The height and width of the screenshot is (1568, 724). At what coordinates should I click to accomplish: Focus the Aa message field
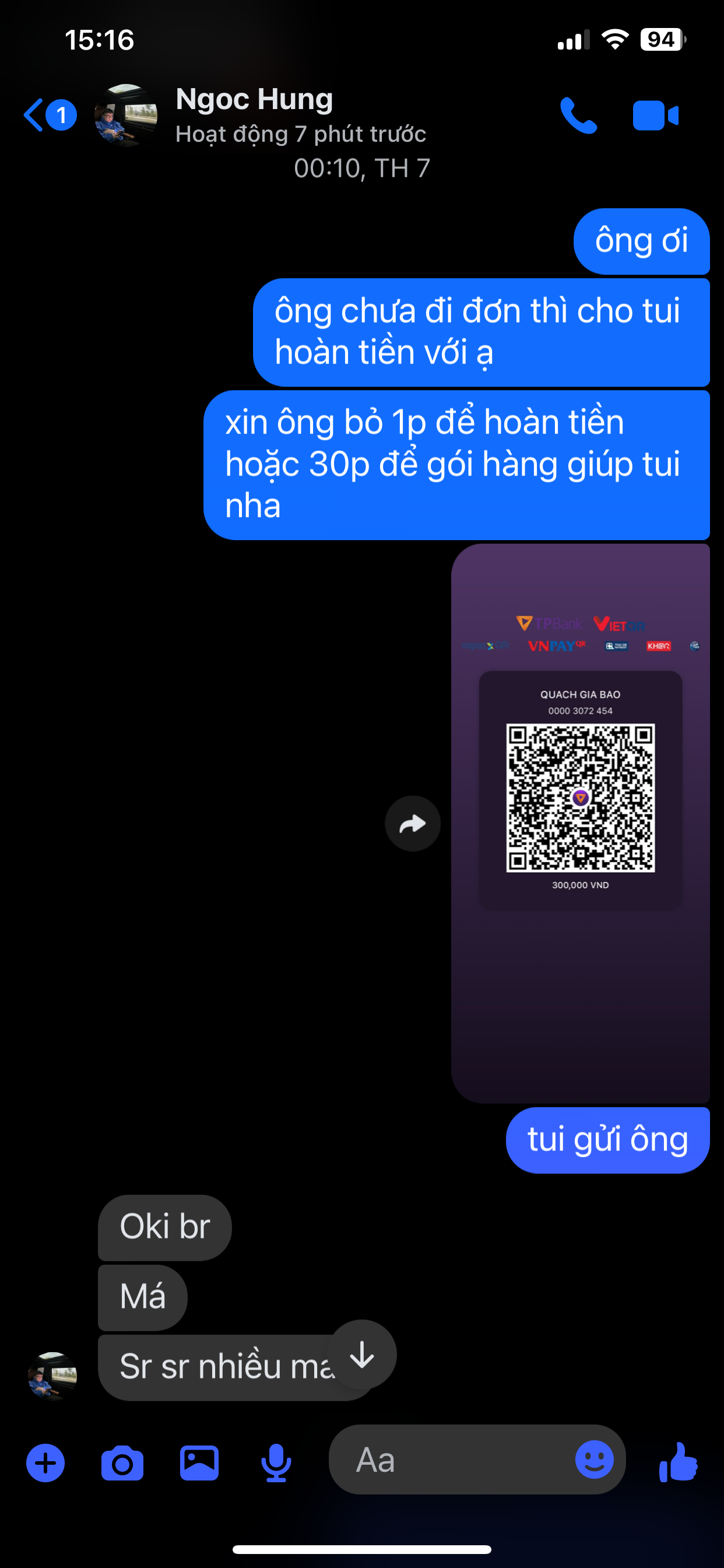[450, 1459]
